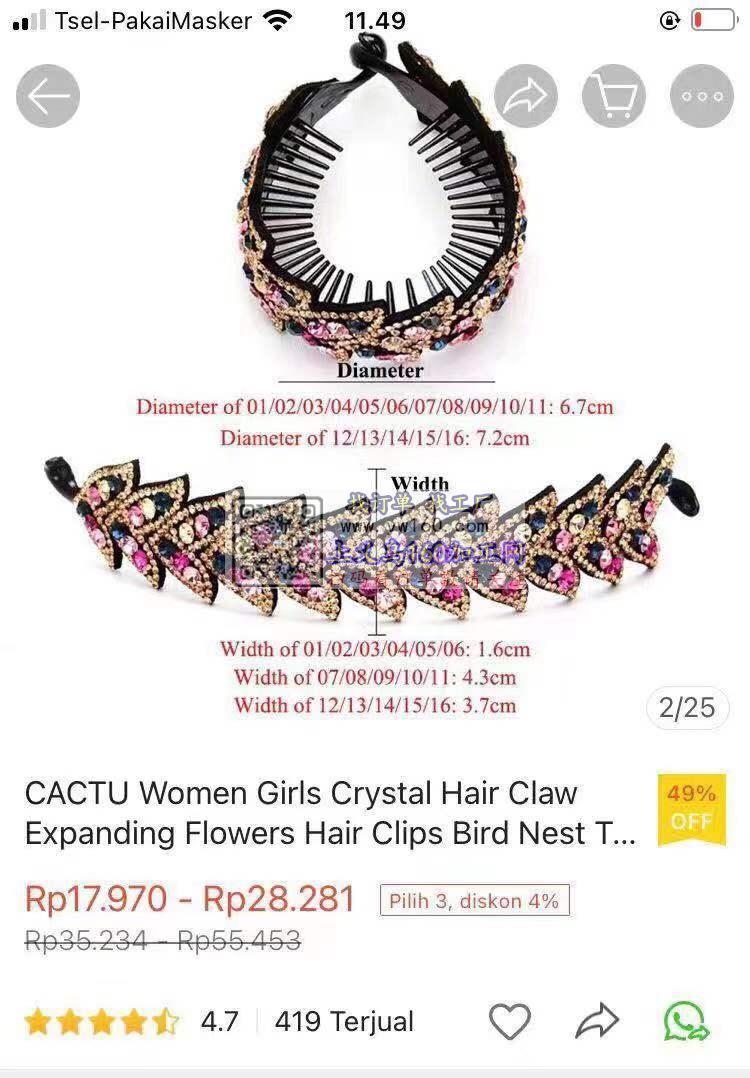750x1078 pixels.
Task: Add product to favorites with heart icon
Action: point(510,1021)
